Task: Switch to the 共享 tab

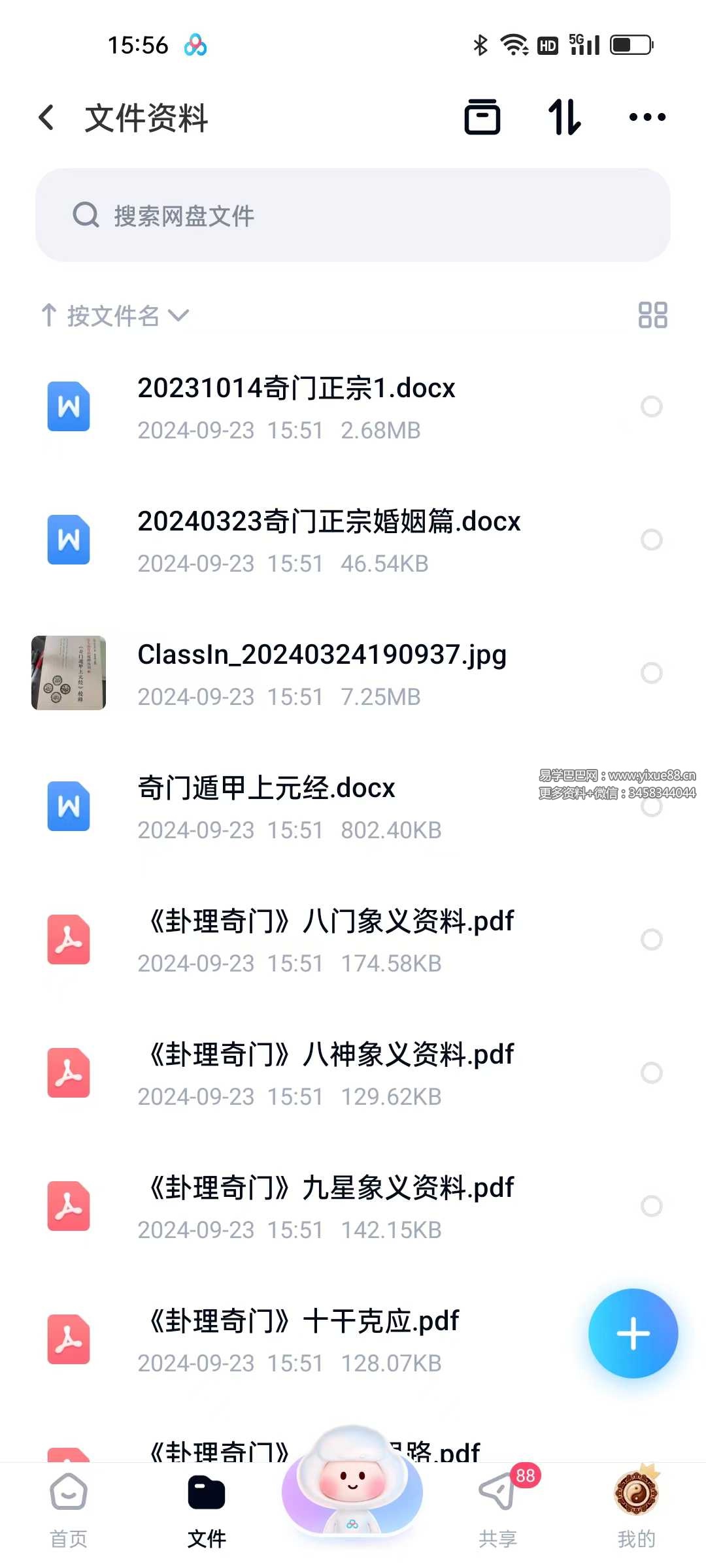Action: 498,1511
